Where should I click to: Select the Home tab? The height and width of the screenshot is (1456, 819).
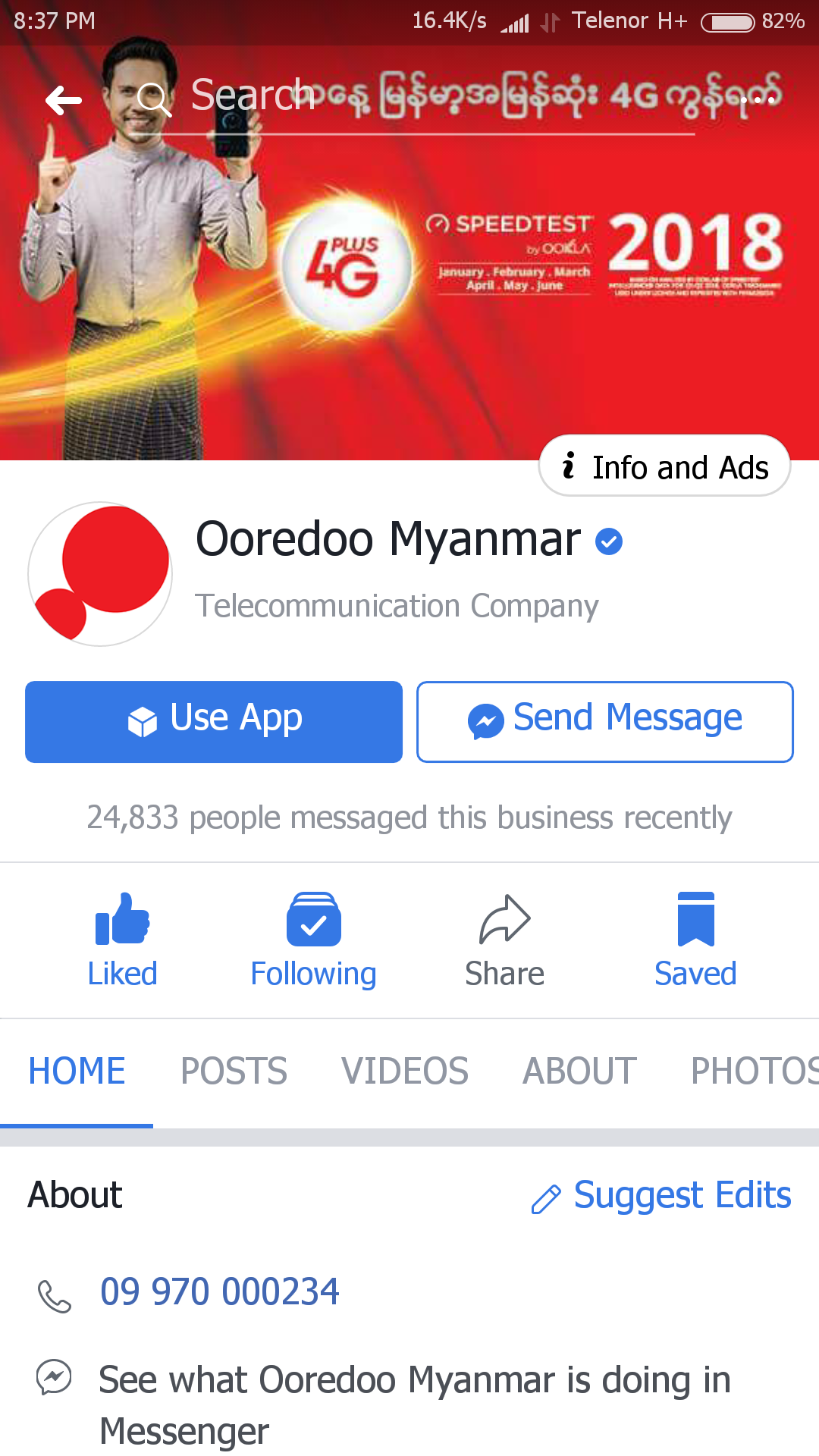click(77, 1072)
